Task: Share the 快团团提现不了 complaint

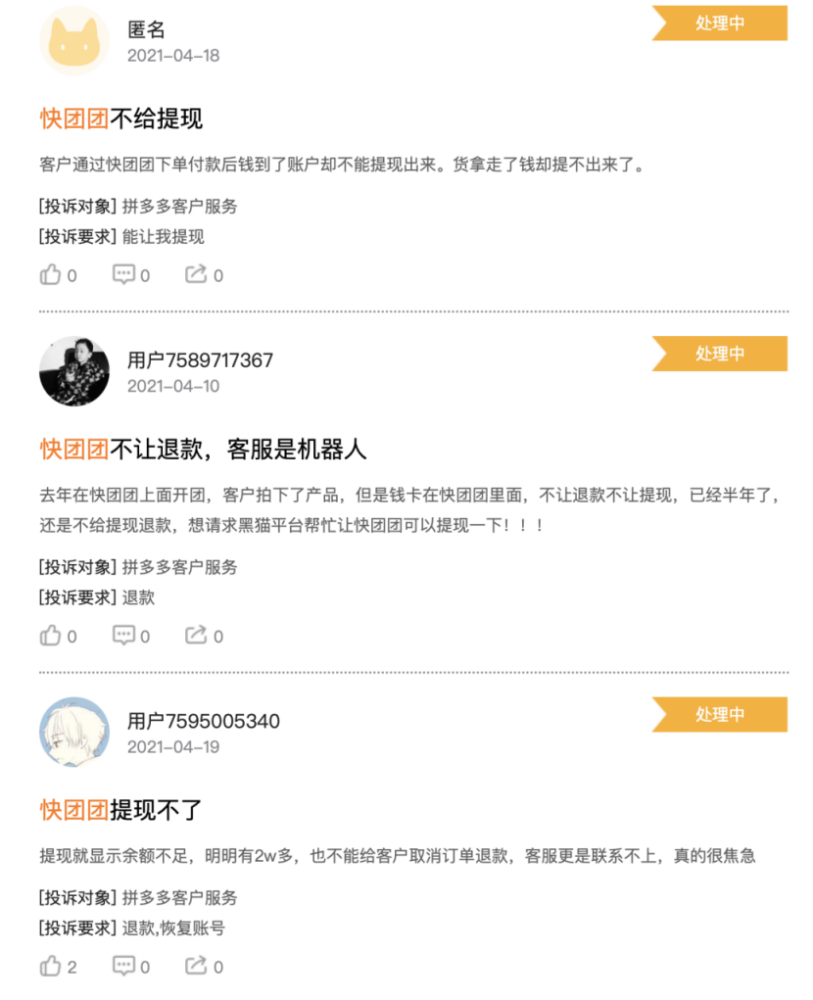Action: point(197,966)
